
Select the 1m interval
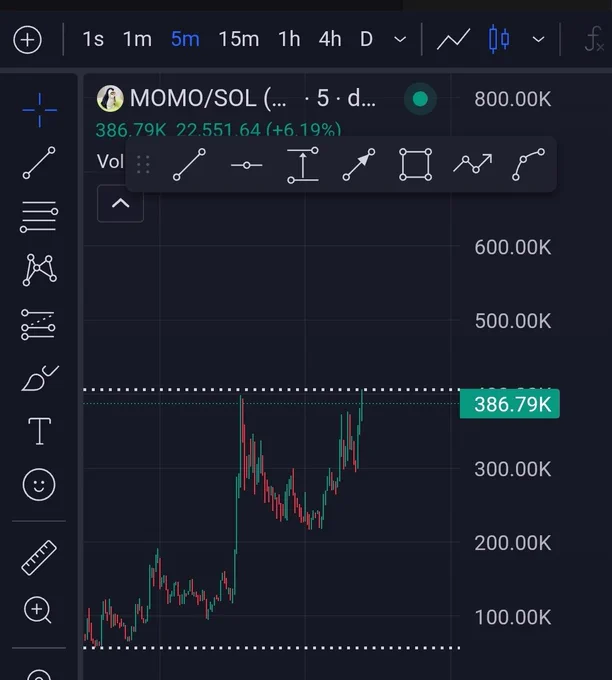(137, 39)
